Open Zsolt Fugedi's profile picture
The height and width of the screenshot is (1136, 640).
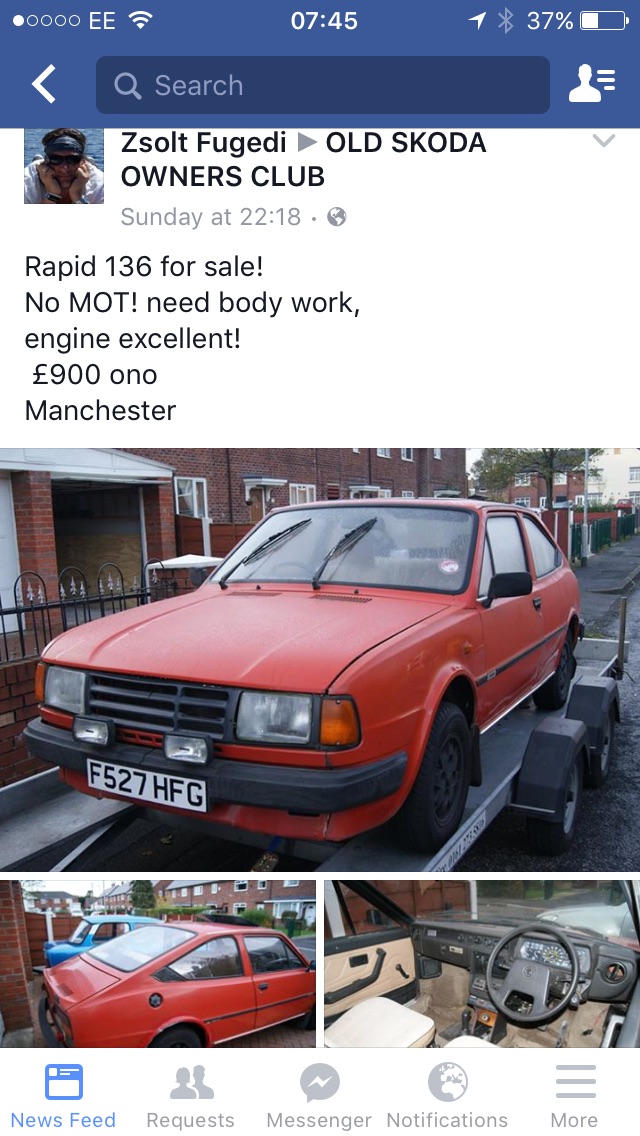[x=64, y=166]
